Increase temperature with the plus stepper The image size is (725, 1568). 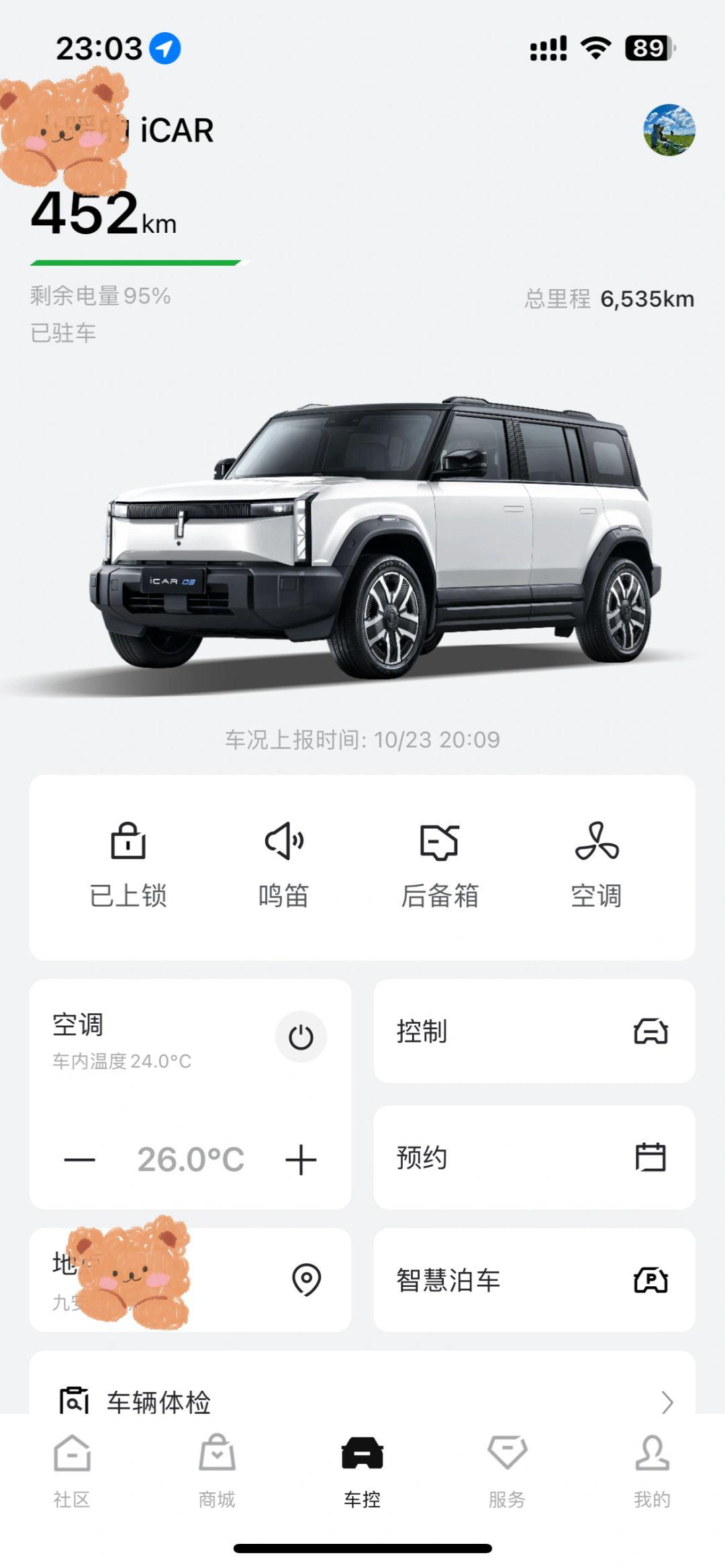coord(301,1158)
